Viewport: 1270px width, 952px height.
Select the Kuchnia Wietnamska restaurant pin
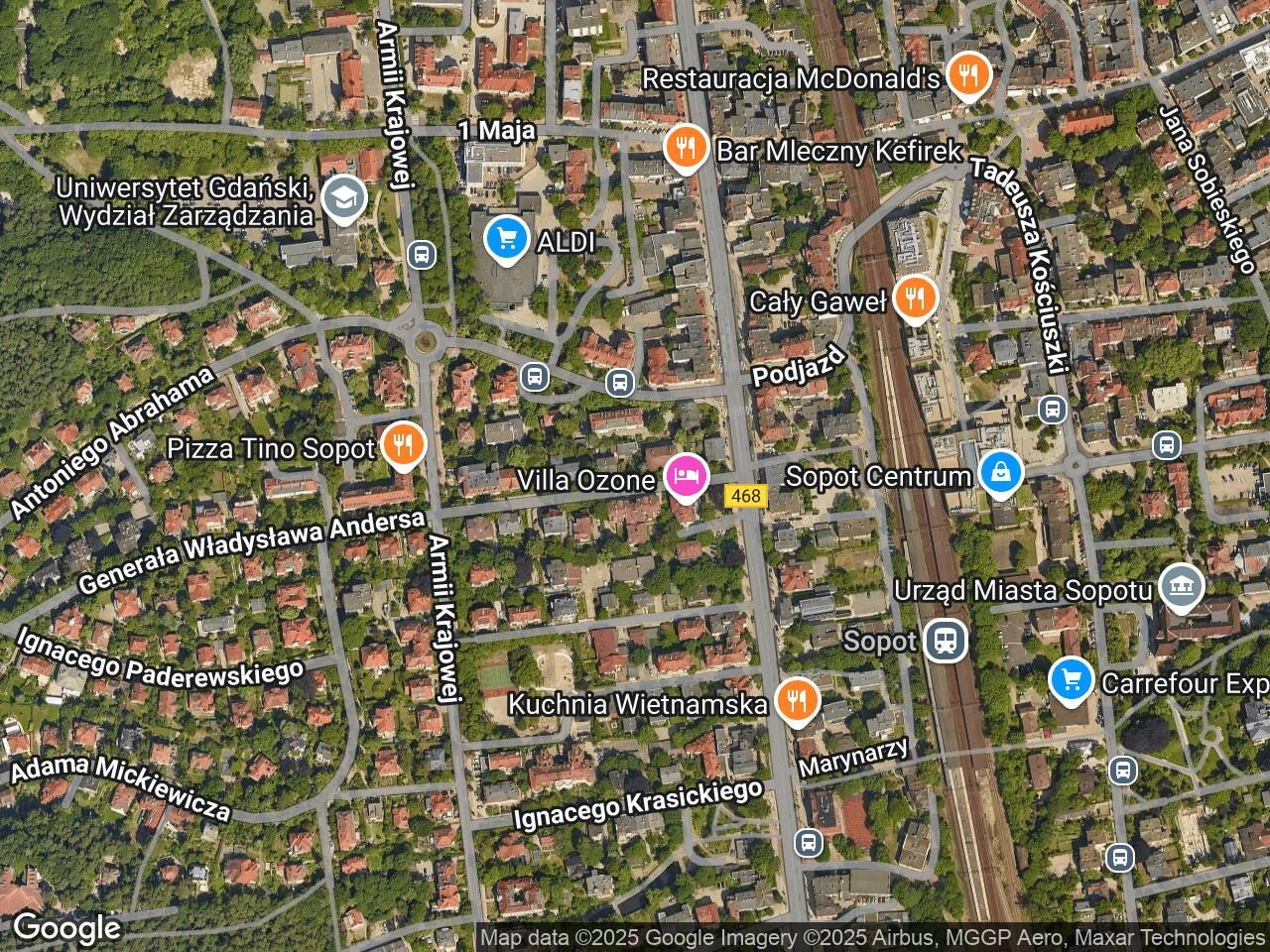click(796, 702)
